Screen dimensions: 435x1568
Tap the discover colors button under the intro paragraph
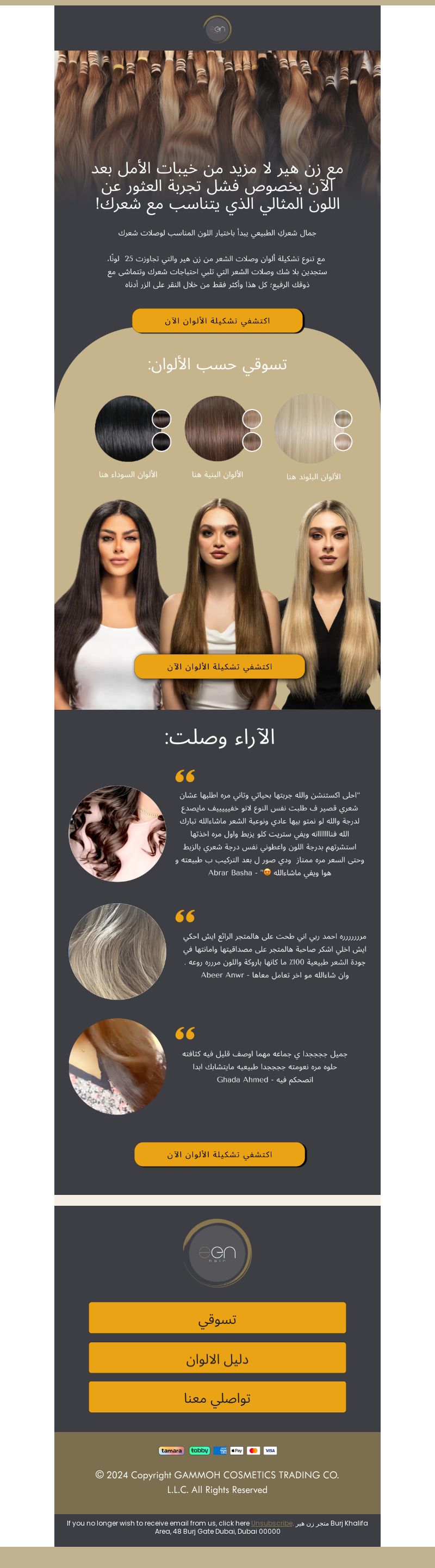click(x=217, y=320)
